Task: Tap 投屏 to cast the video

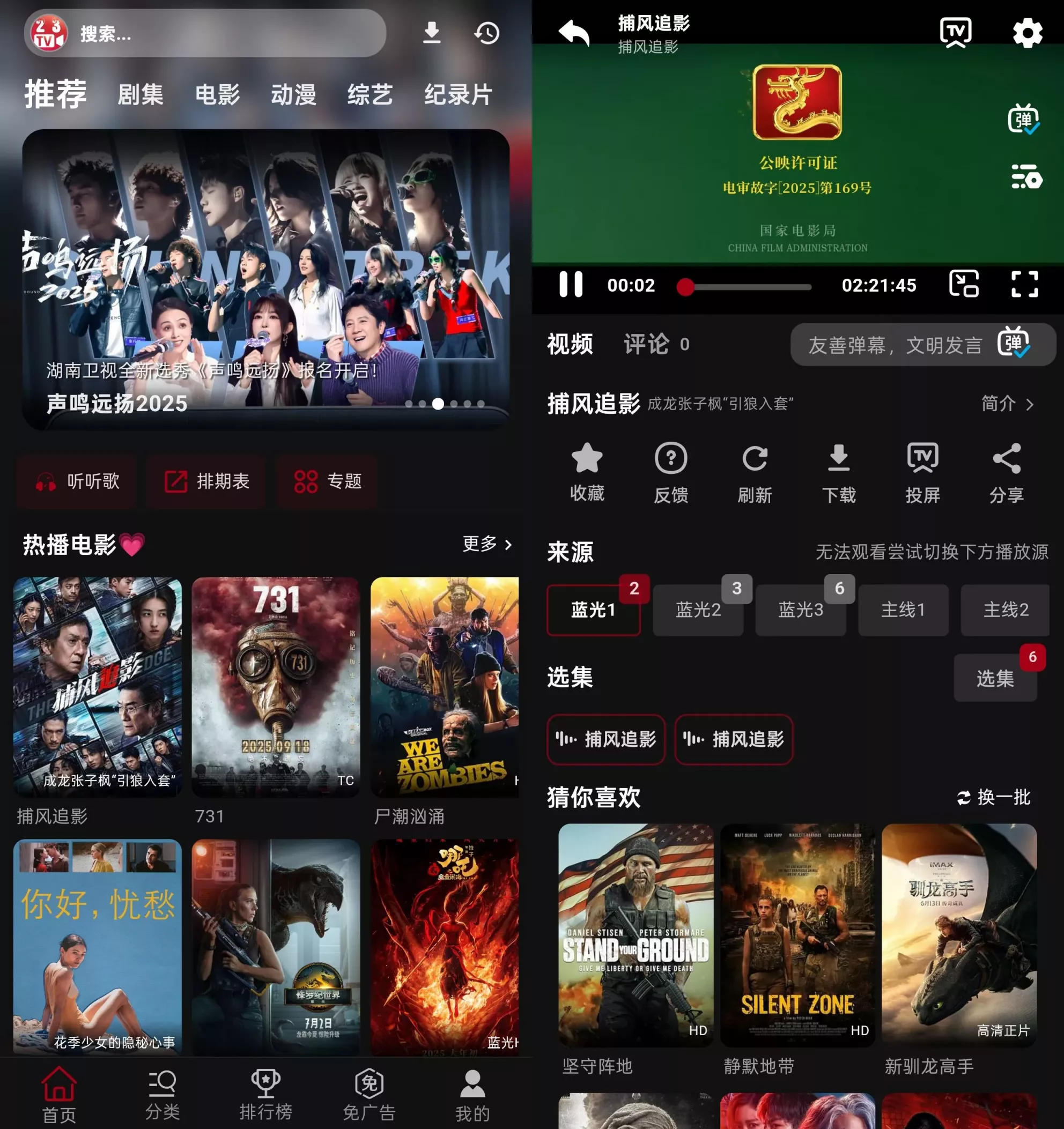Action: click(922, 472)
